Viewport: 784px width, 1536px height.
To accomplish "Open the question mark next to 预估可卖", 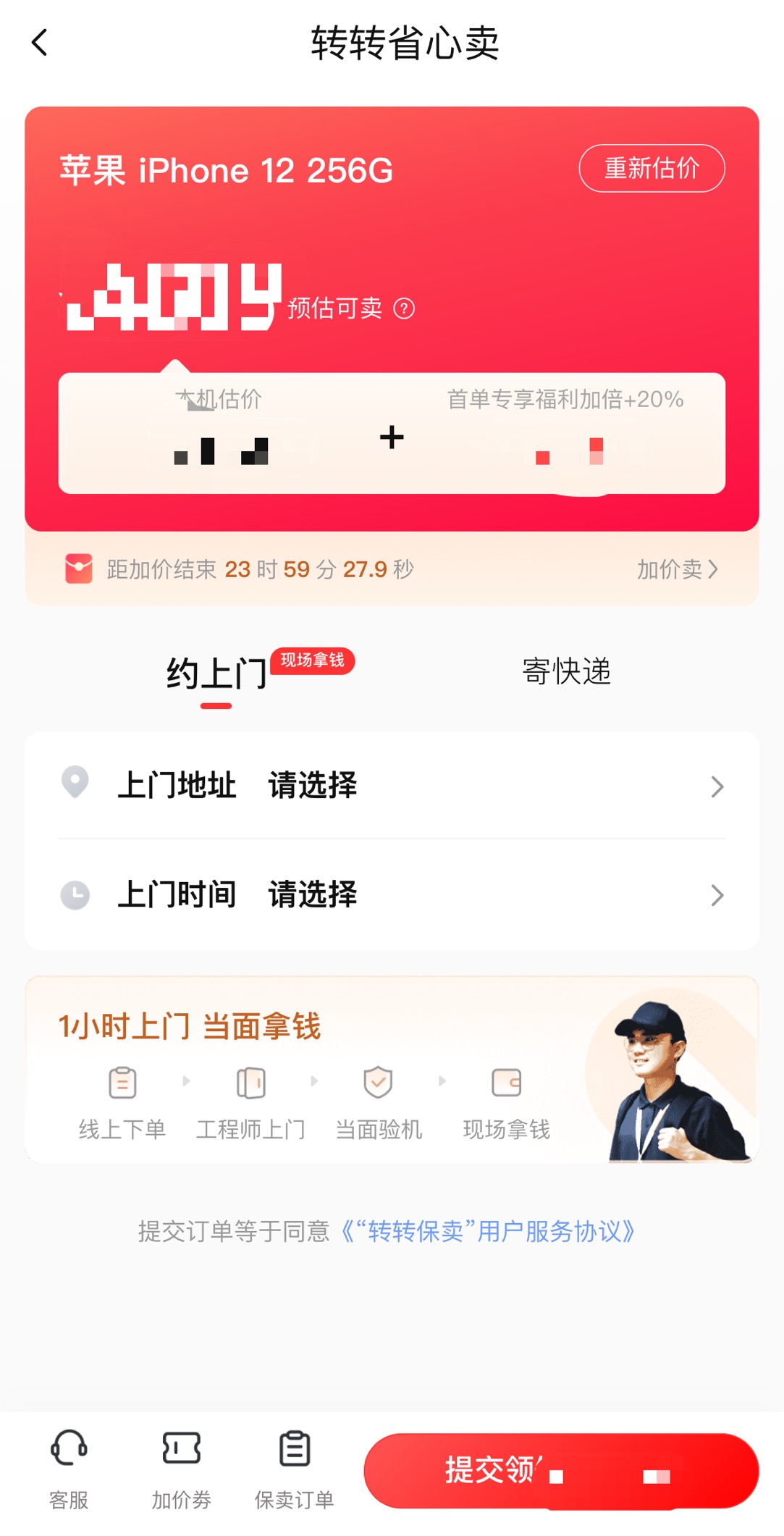I will (x=403, y=308).
